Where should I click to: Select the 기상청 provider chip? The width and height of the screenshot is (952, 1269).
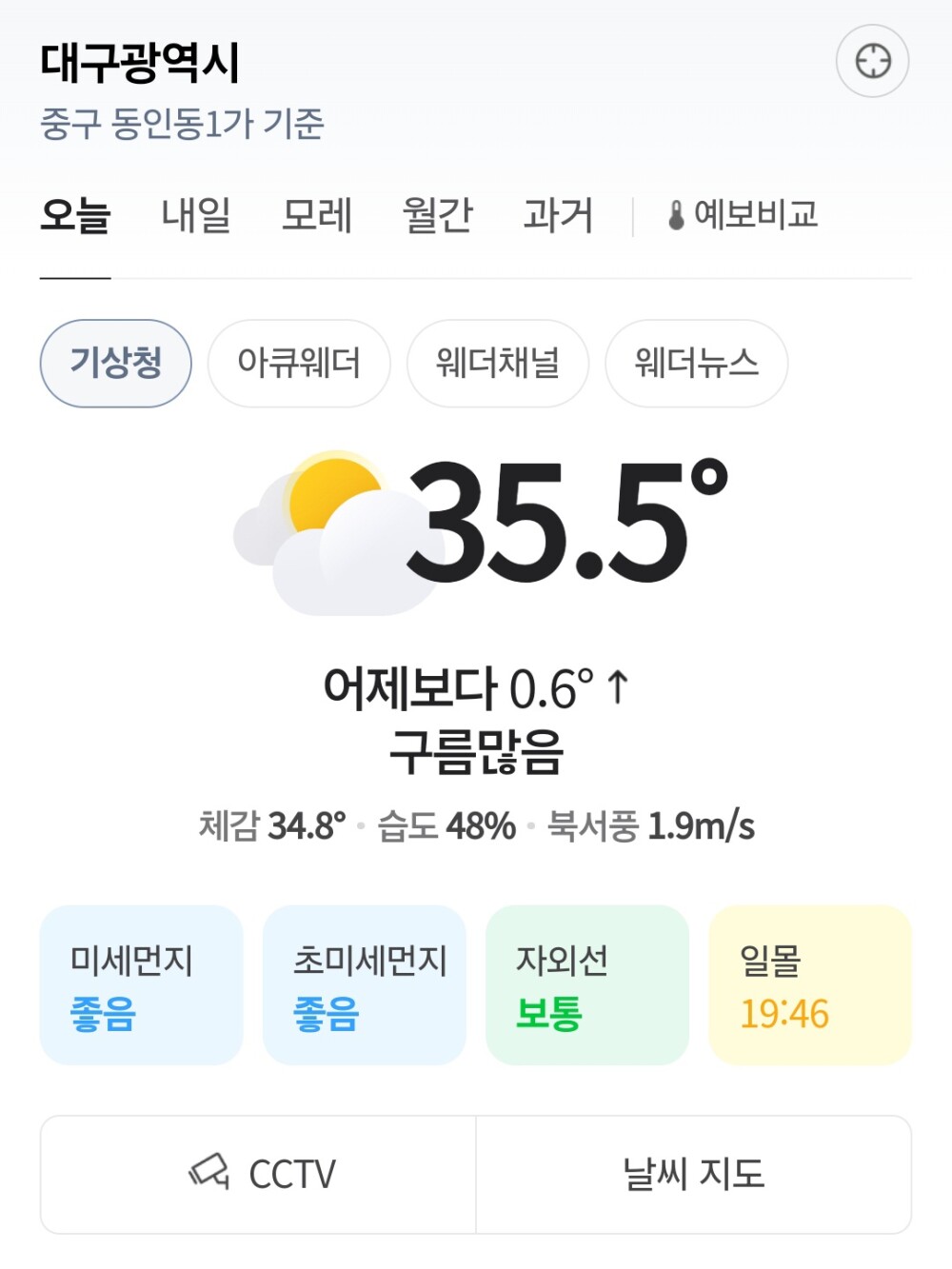[x=116, y=364]
